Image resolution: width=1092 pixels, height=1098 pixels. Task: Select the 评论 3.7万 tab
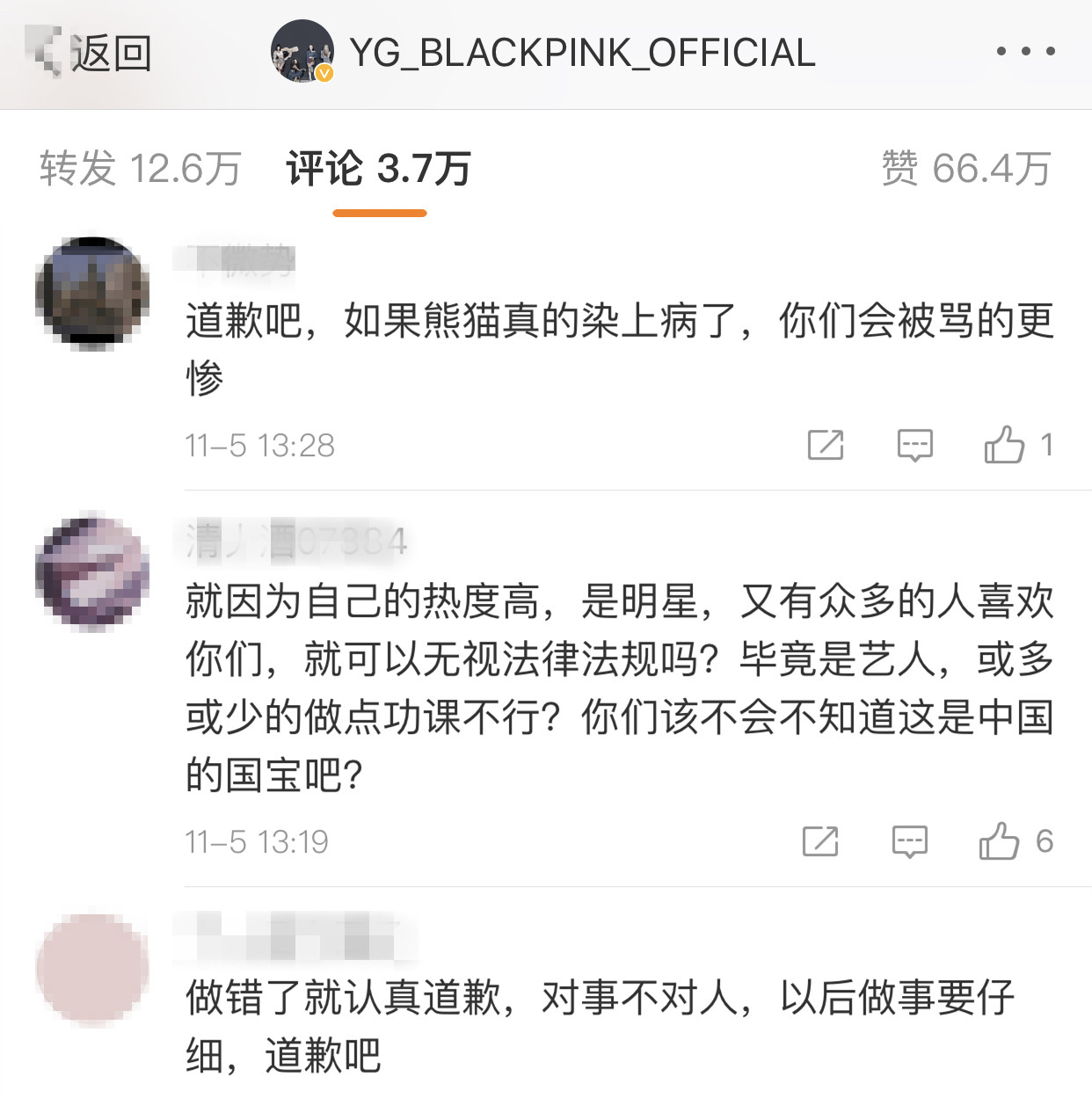click(x=379, y=168)
